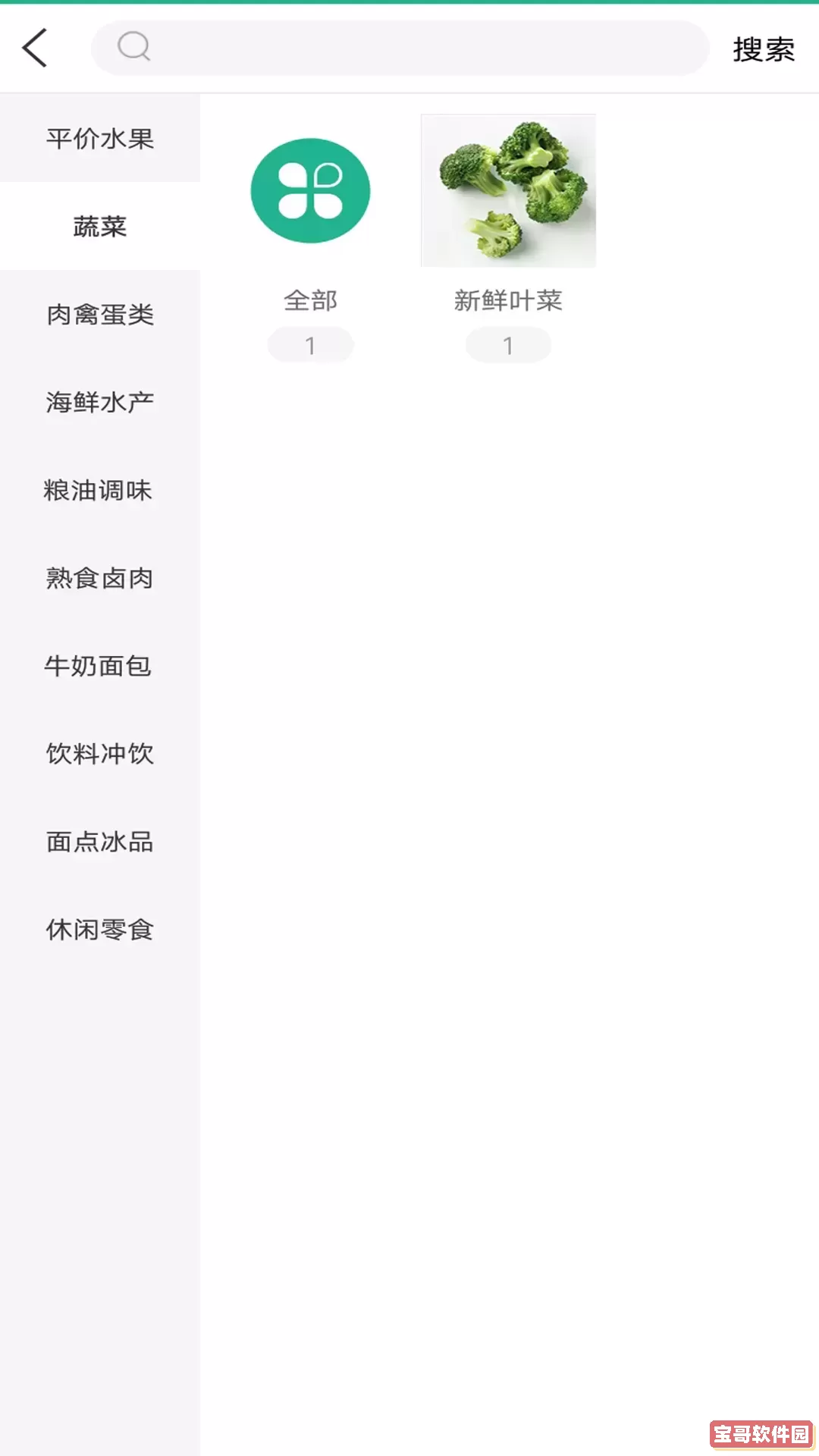Switch to 平价水果 category

(99, 139)
